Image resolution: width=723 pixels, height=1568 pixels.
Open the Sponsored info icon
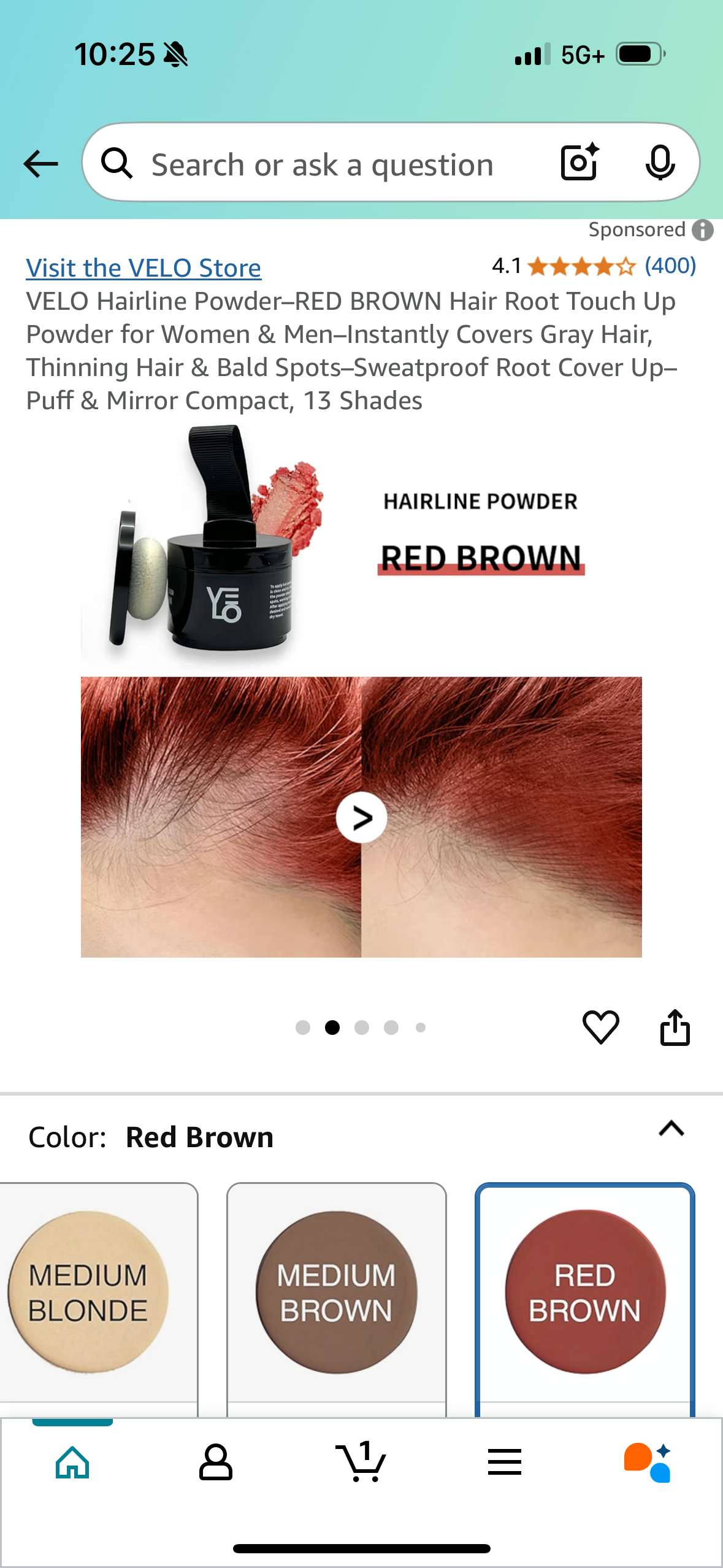[703, 231]
